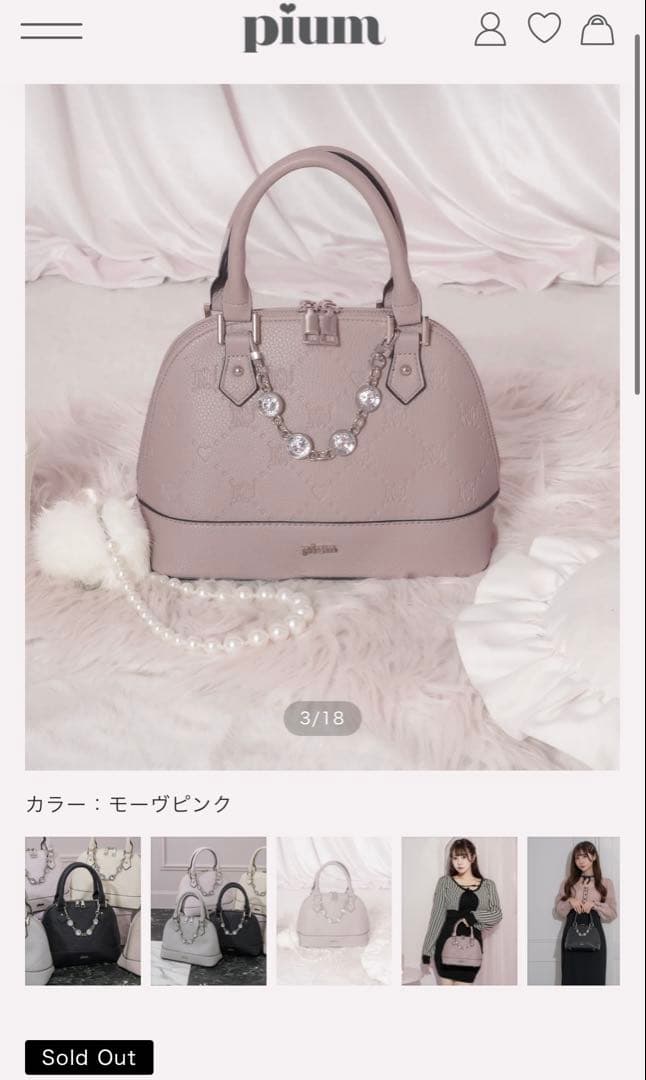Select thumbnail of single light pink bag

point(334,911)
